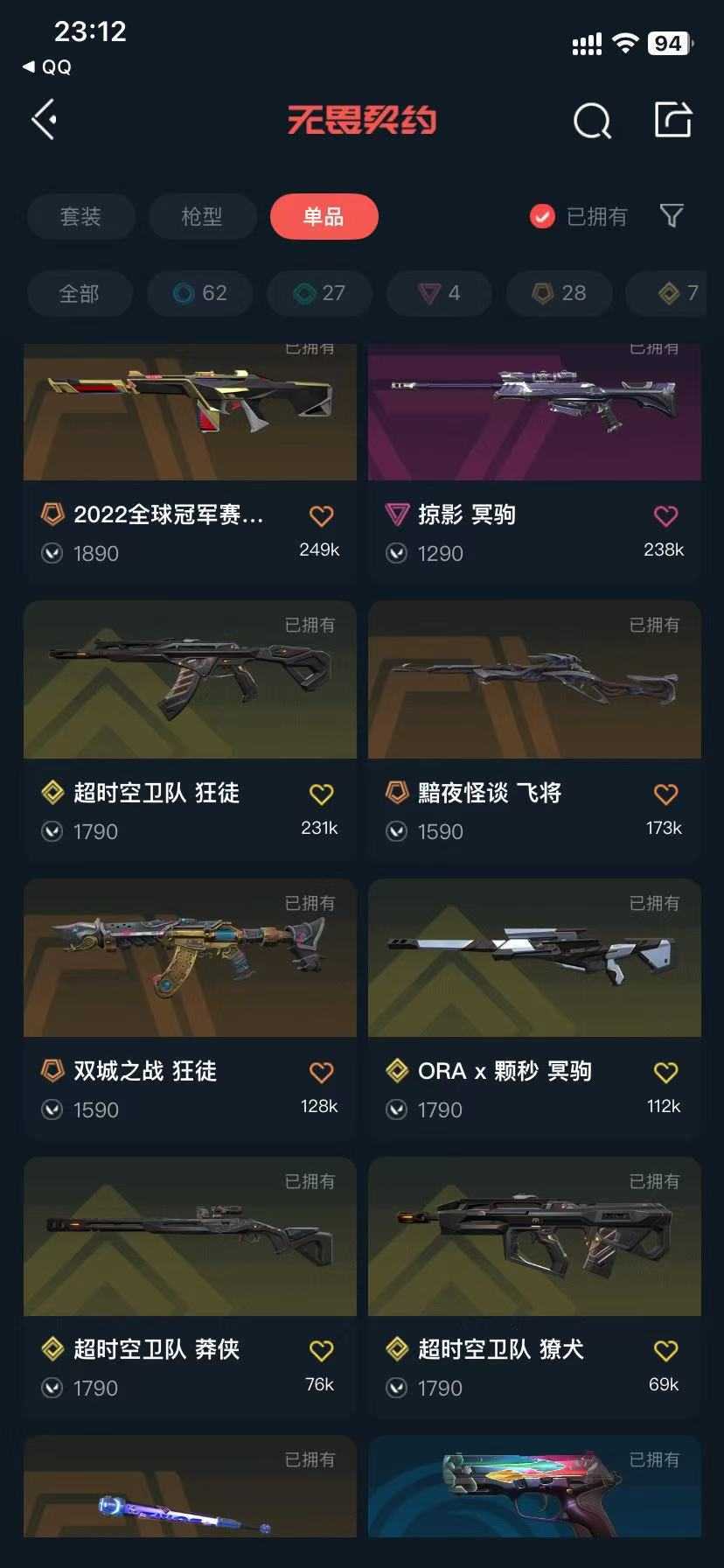The width and height of the screenshot is (724, 1568).
Task: Like the ORA x 颗秒 冥驹 skin
Action: pos(666,1073)
